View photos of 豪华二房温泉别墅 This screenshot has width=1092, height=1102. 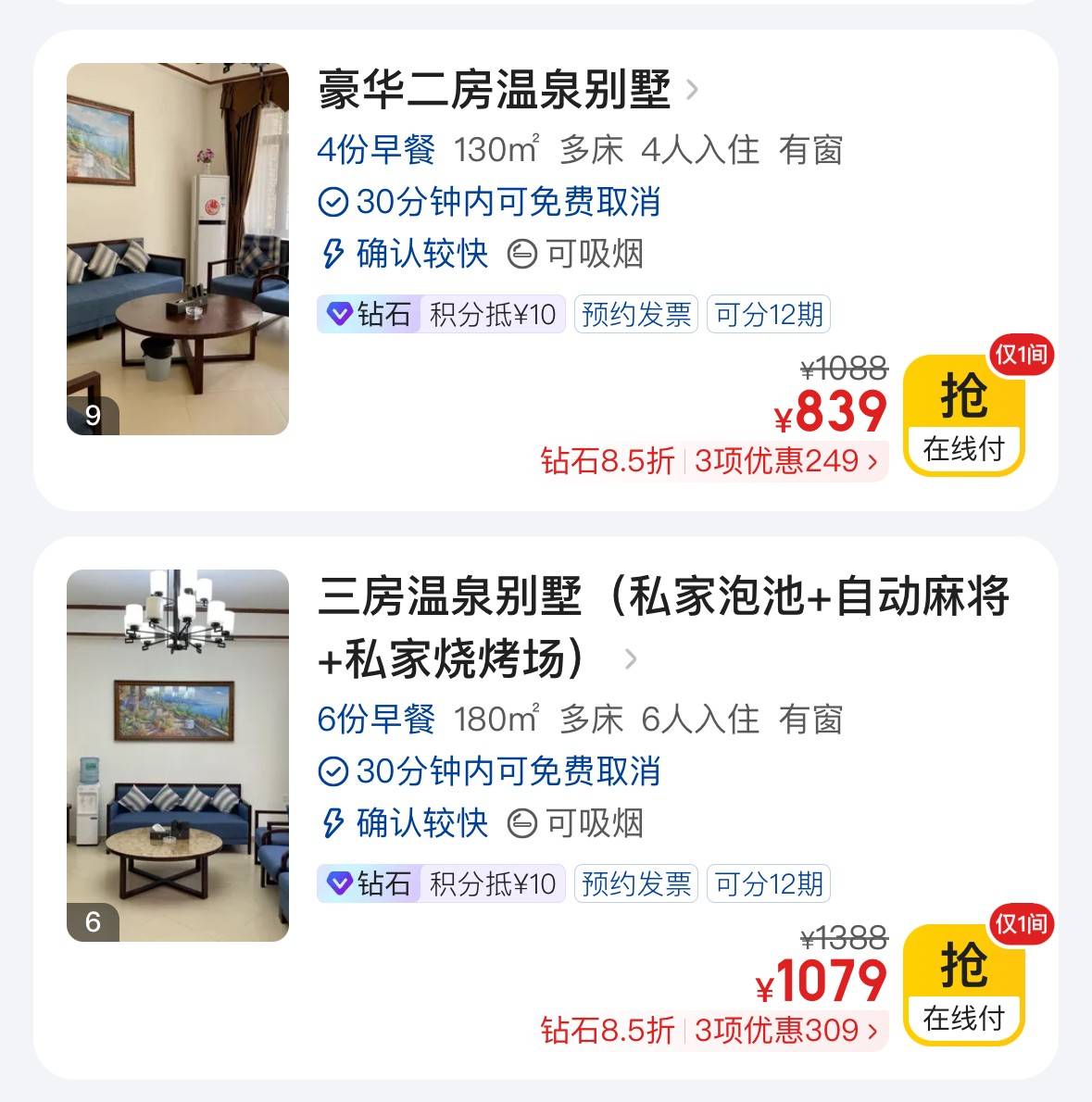(178, 249)
